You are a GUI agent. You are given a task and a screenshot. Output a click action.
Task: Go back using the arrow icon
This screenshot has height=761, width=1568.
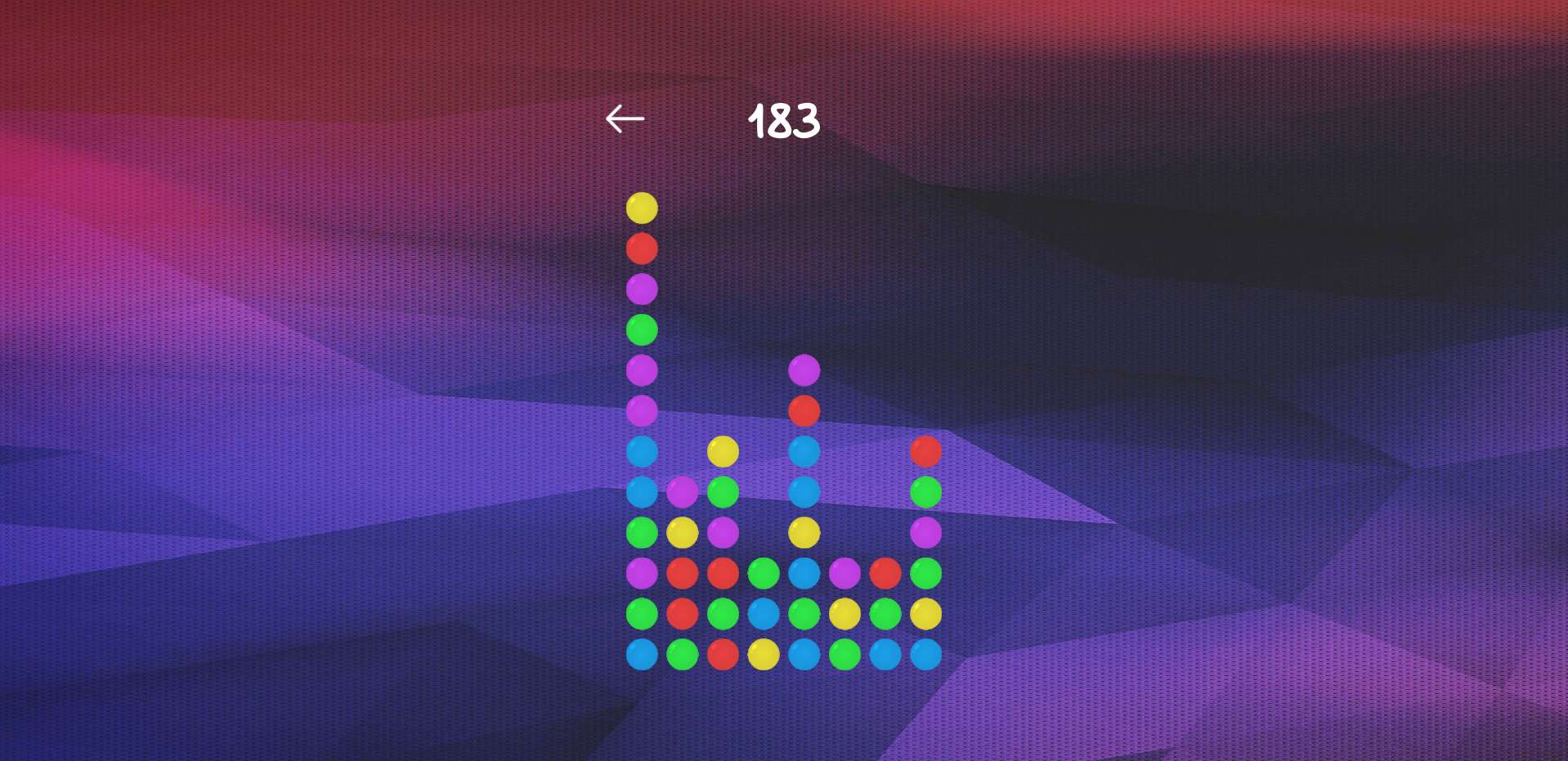(x=625, y=119)
